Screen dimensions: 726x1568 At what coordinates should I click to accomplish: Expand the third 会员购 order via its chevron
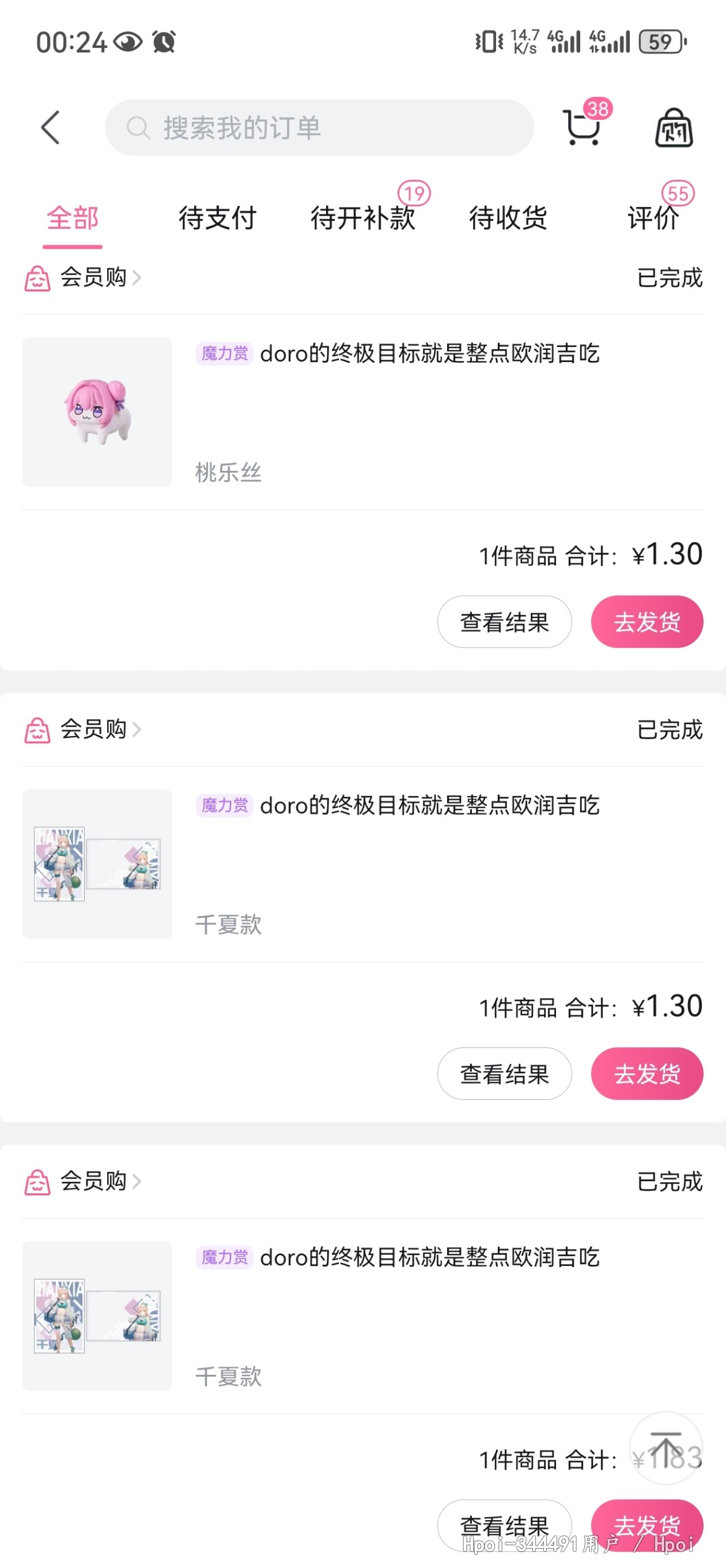[139, 1182]
